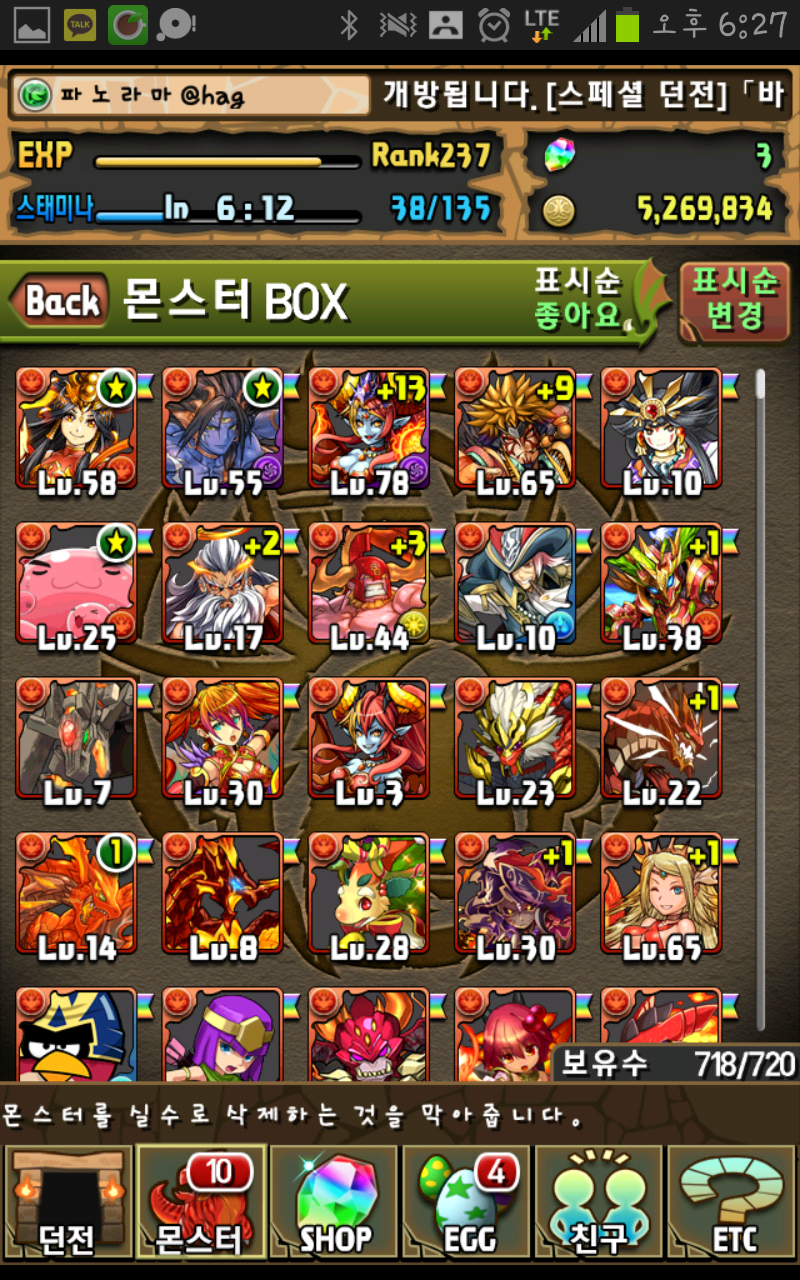
Task: Open the EGG tab
Action: (468, 1202)
